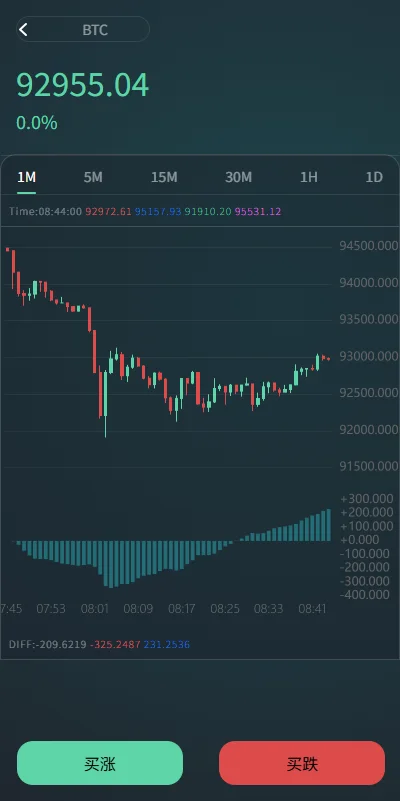Select the 1M chart interval
Image resolution: width=400 pixels, height=801 pixels.
click(27, 177)
